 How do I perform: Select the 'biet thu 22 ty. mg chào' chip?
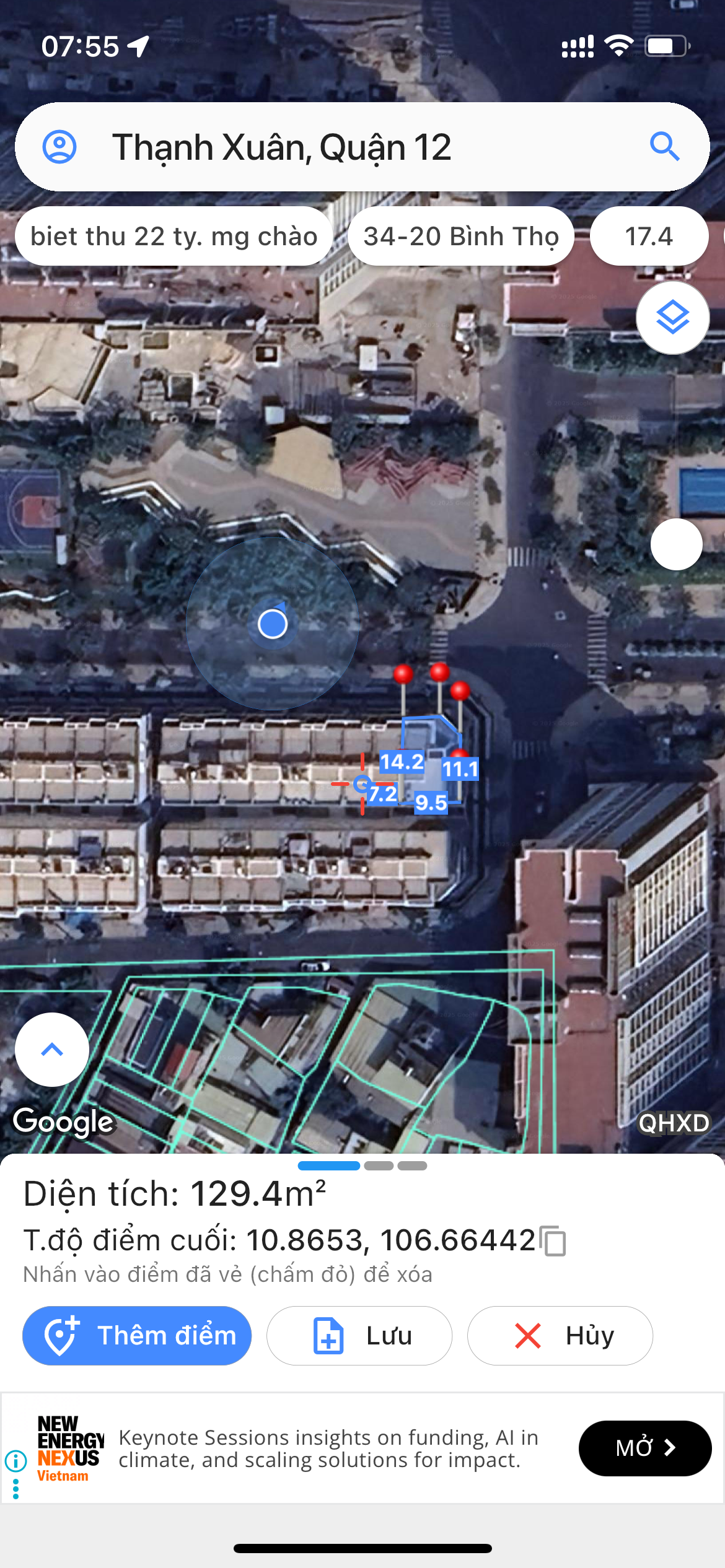pyautogui.click(x=174, y=237)
